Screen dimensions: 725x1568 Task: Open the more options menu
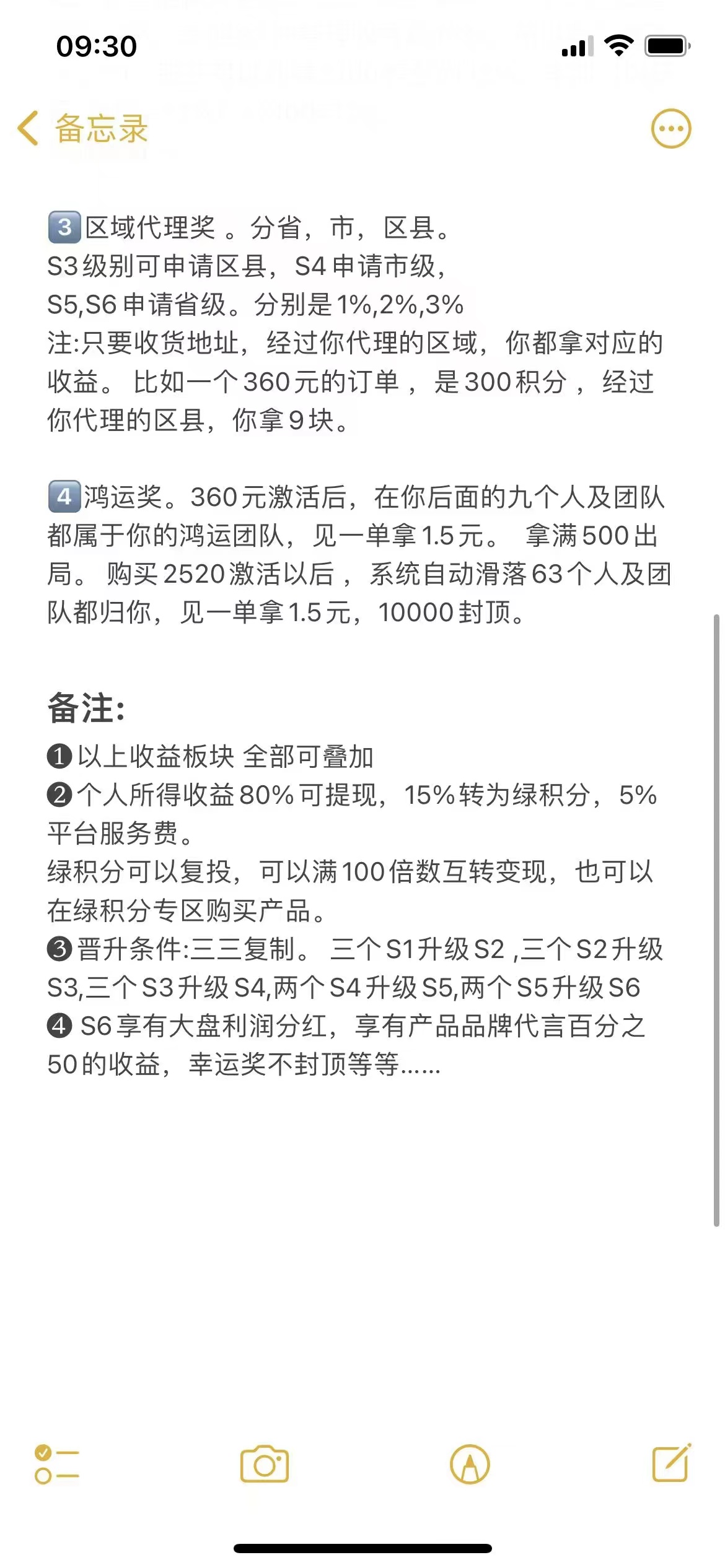tap(670, 129)
